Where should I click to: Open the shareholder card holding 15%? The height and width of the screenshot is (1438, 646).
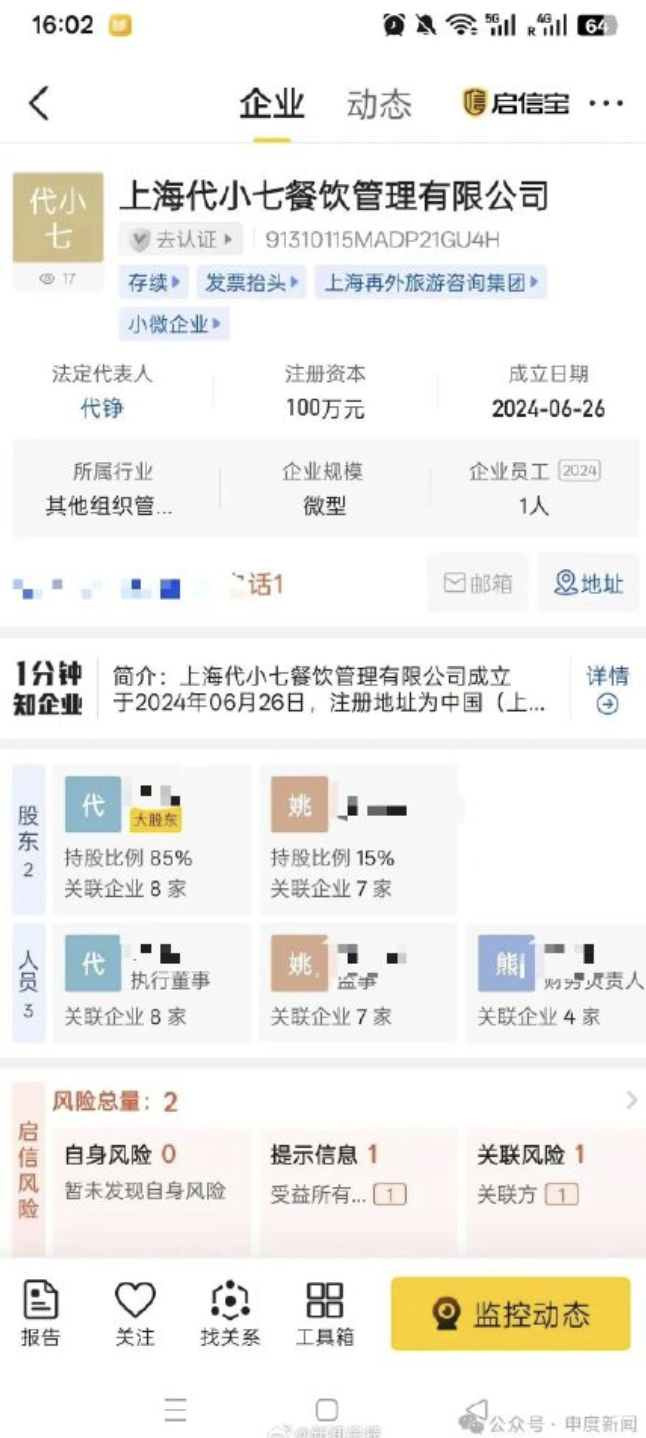357,840
